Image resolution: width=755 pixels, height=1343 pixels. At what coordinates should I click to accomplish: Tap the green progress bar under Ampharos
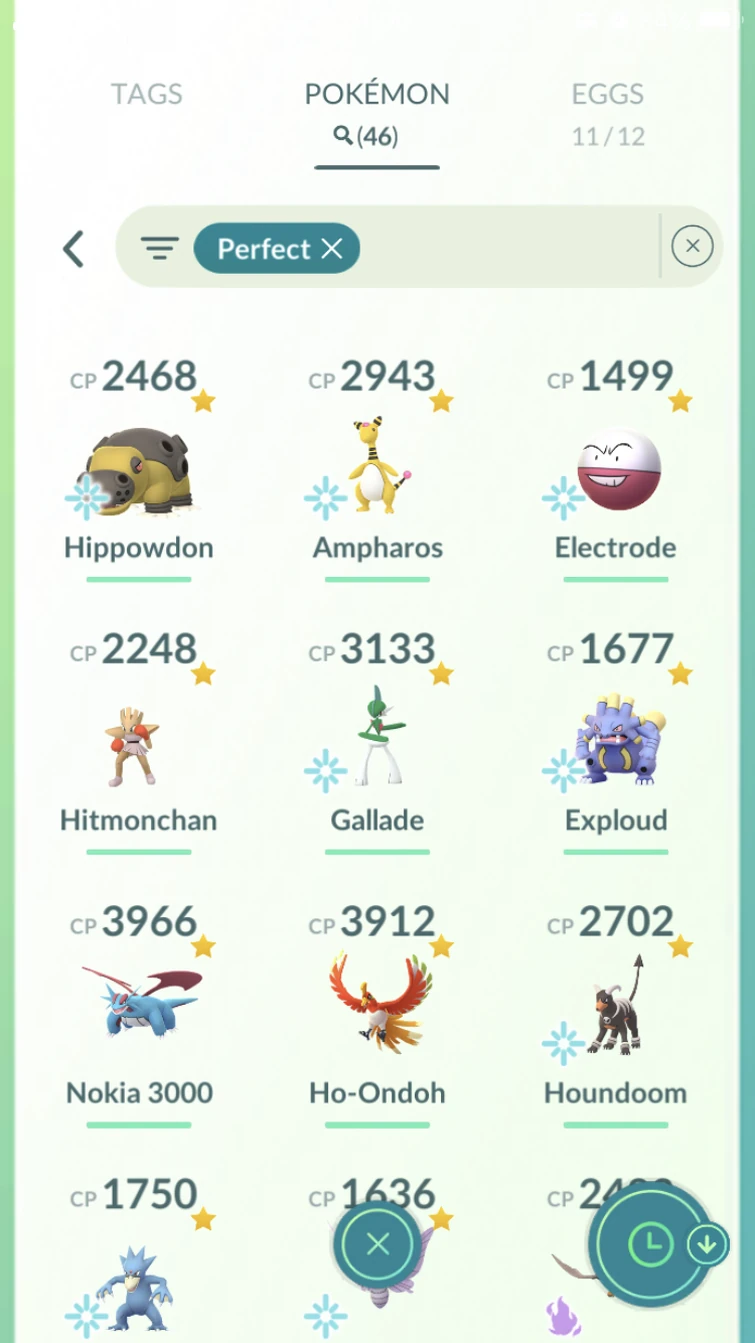point(376,578)
